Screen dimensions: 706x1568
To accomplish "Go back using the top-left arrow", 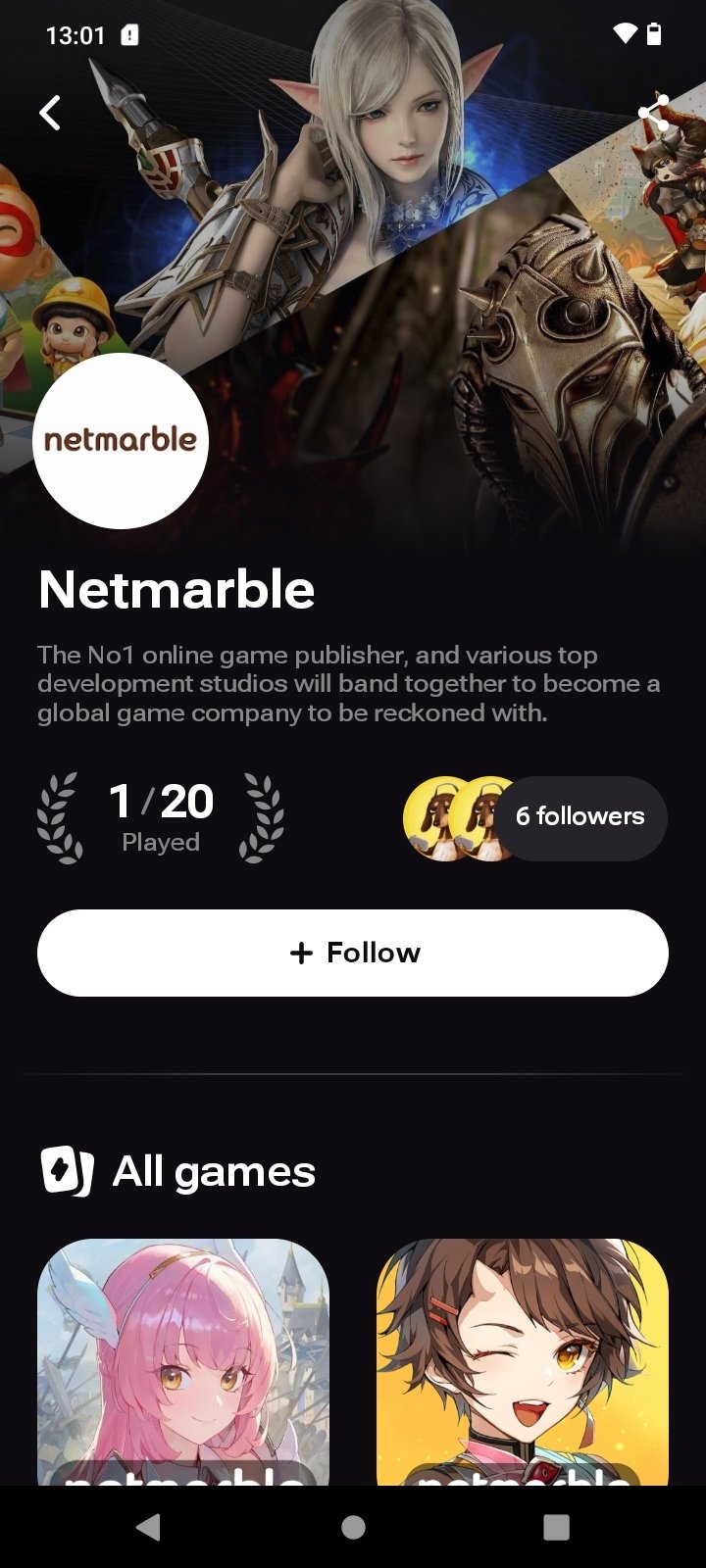I will pos(50,113).
